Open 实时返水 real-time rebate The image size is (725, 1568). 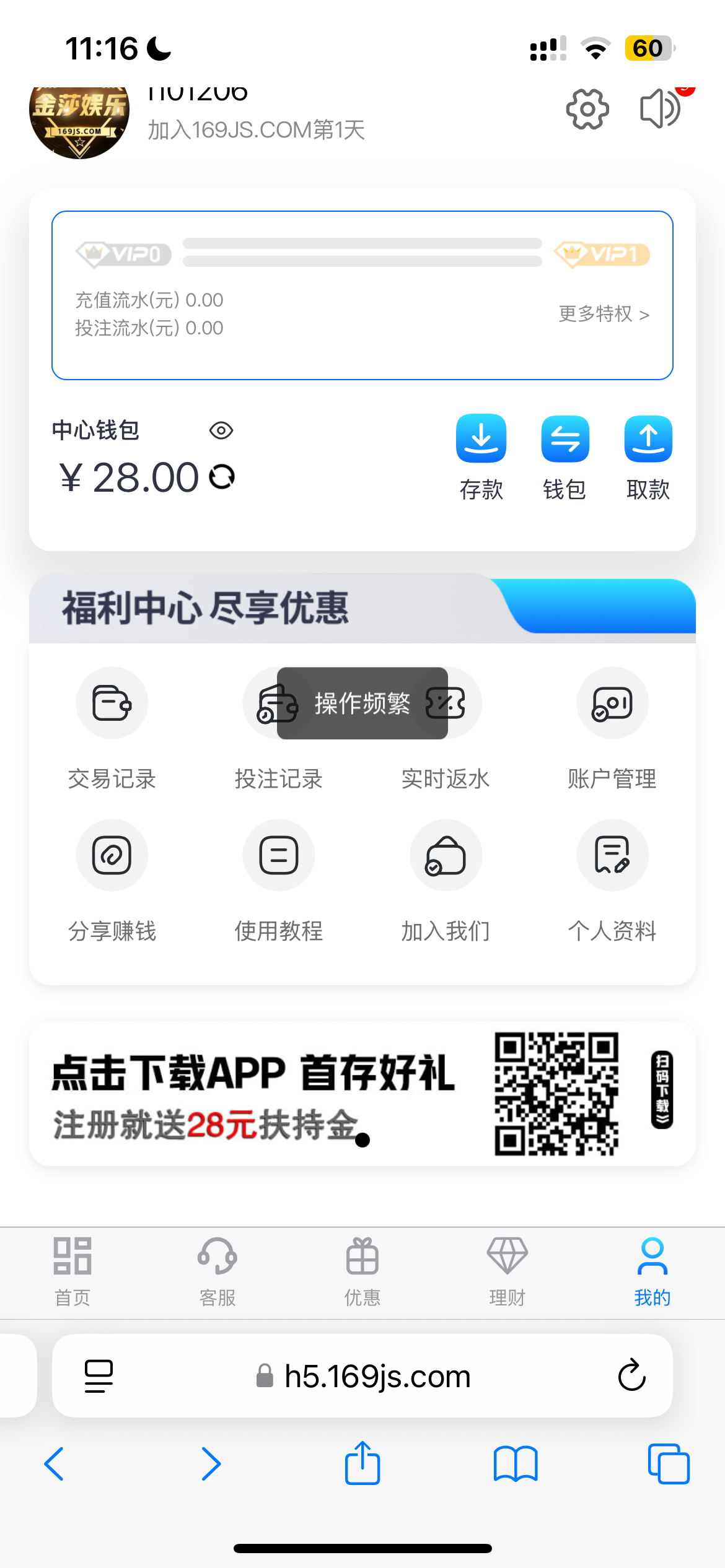click(x=446, y=703)
